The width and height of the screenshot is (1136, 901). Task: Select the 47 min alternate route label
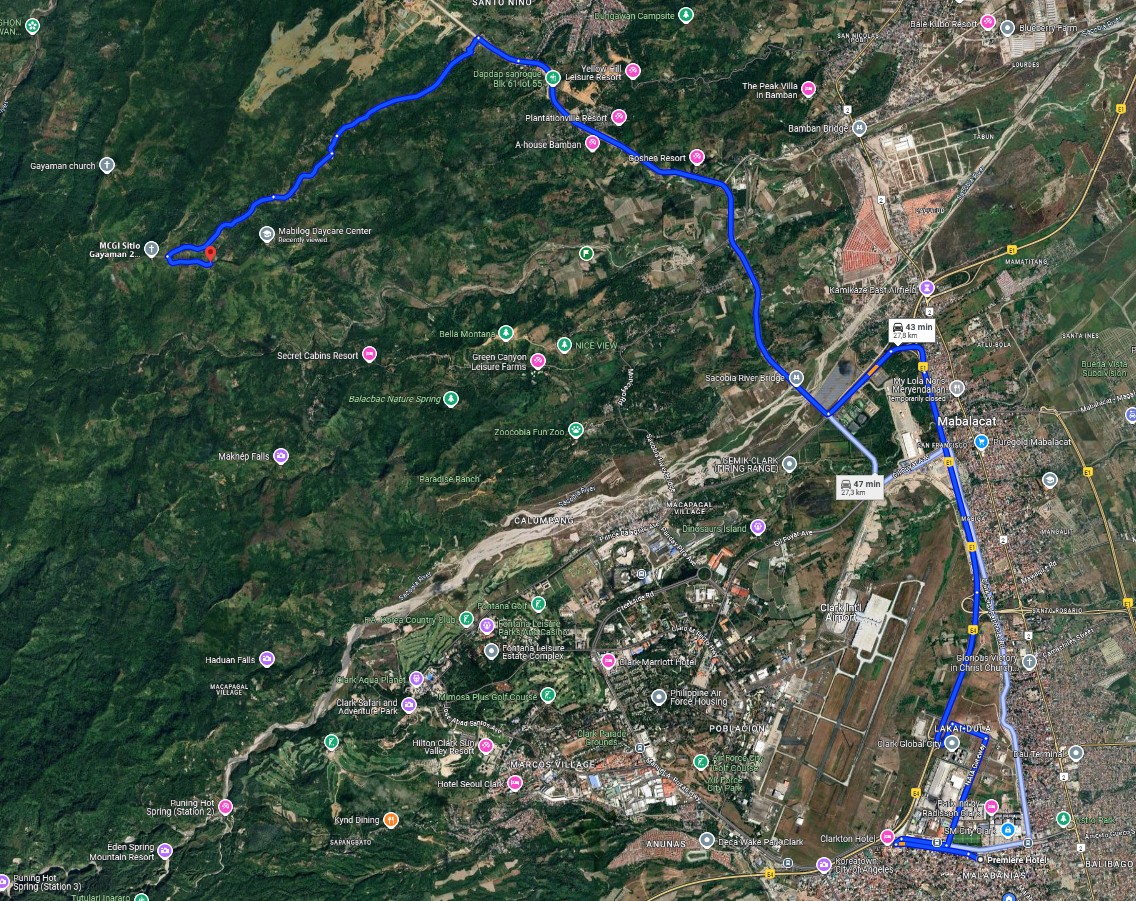point(860,487)
